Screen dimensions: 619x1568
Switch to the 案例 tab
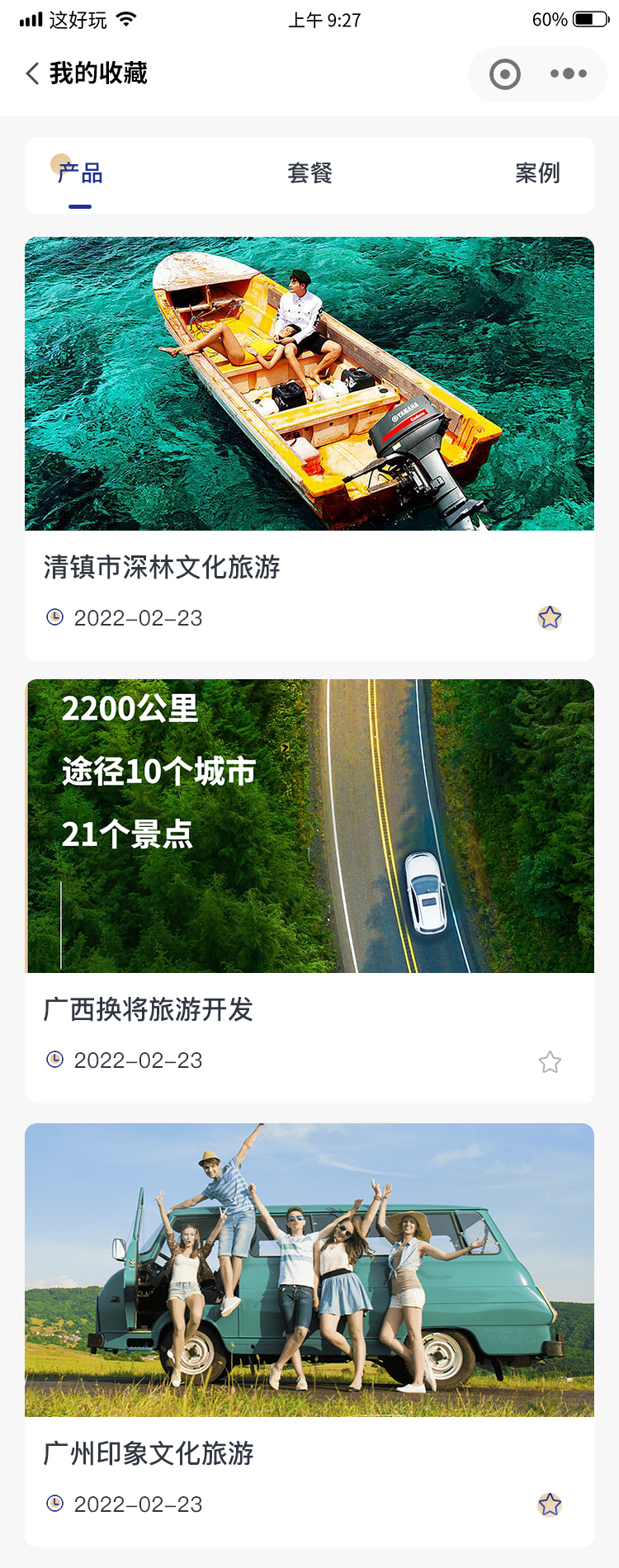coord(537,173)
